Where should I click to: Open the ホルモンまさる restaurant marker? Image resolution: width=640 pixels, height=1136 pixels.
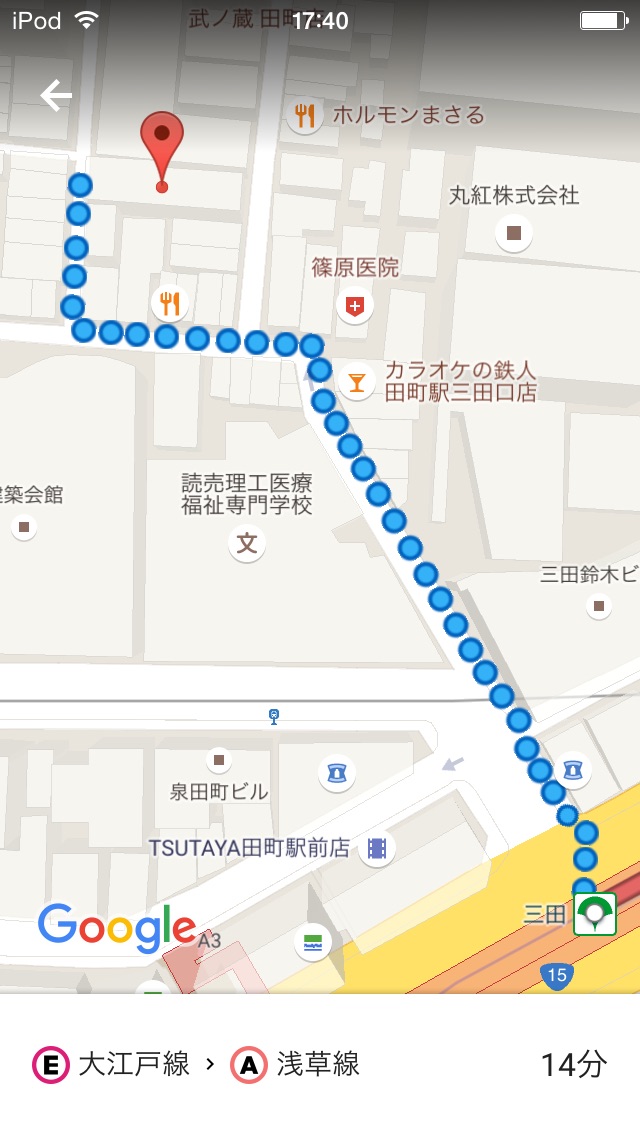(304, 116)
